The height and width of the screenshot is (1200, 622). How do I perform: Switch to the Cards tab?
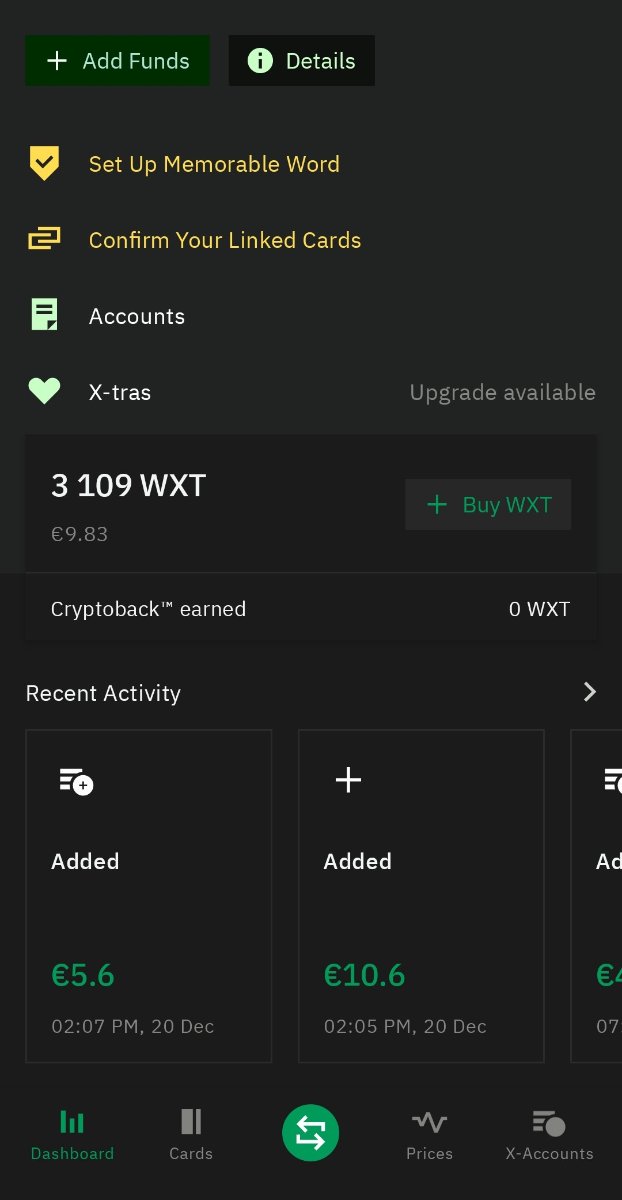(x=191, y=1134)
